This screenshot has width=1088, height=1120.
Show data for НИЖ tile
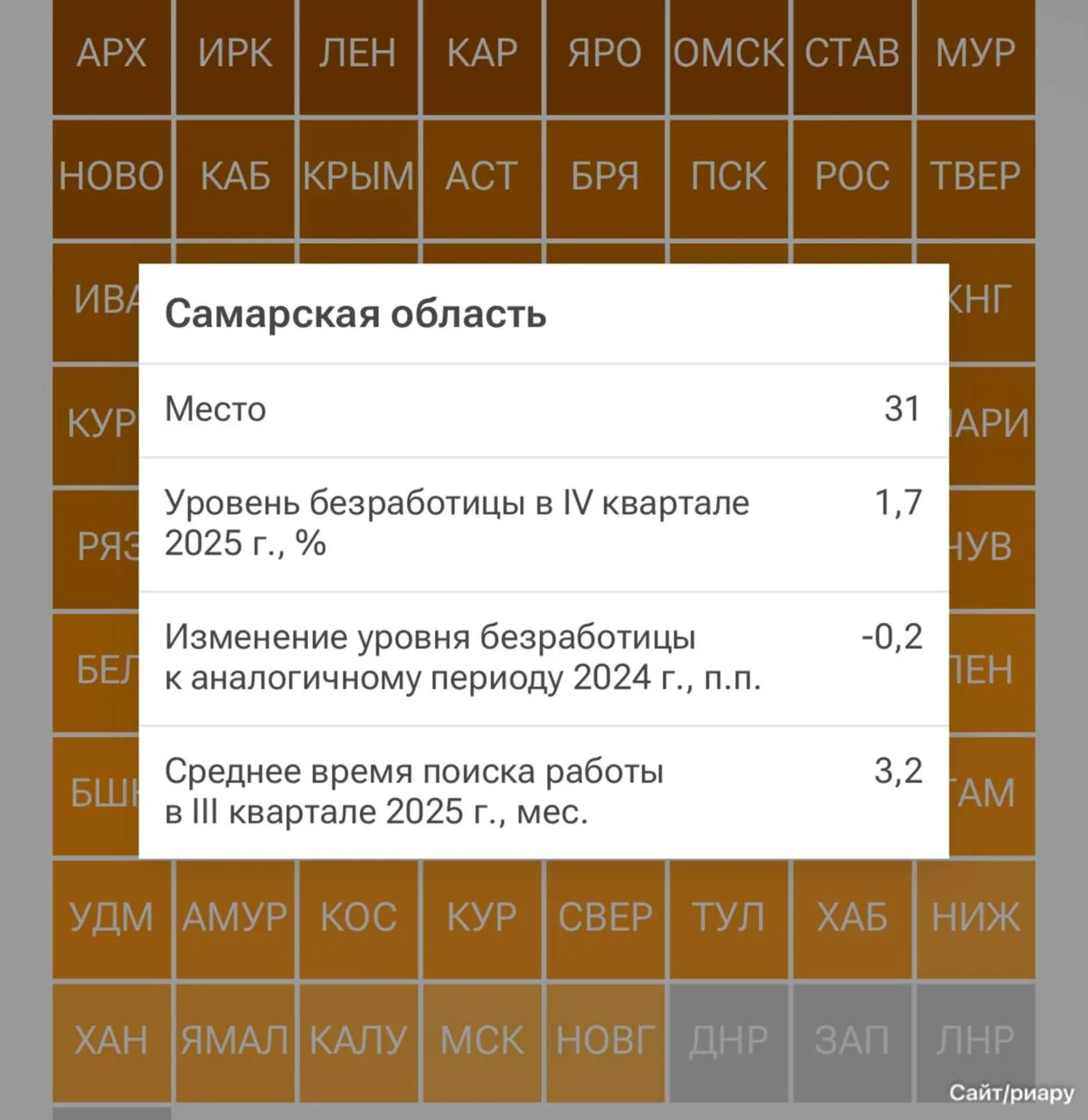pyautogui.click(x=975, y=919)
